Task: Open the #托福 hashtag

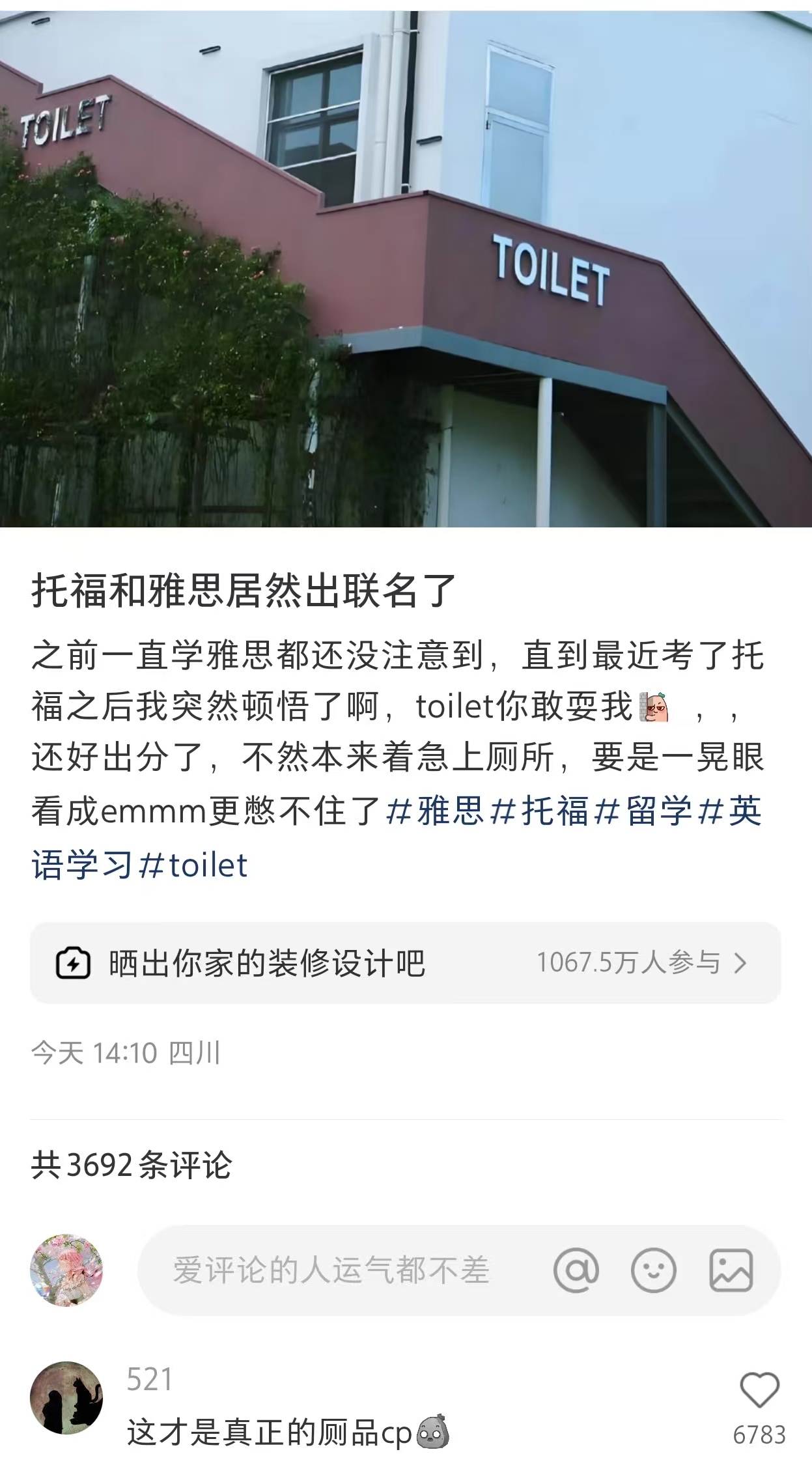Action: 539,811
